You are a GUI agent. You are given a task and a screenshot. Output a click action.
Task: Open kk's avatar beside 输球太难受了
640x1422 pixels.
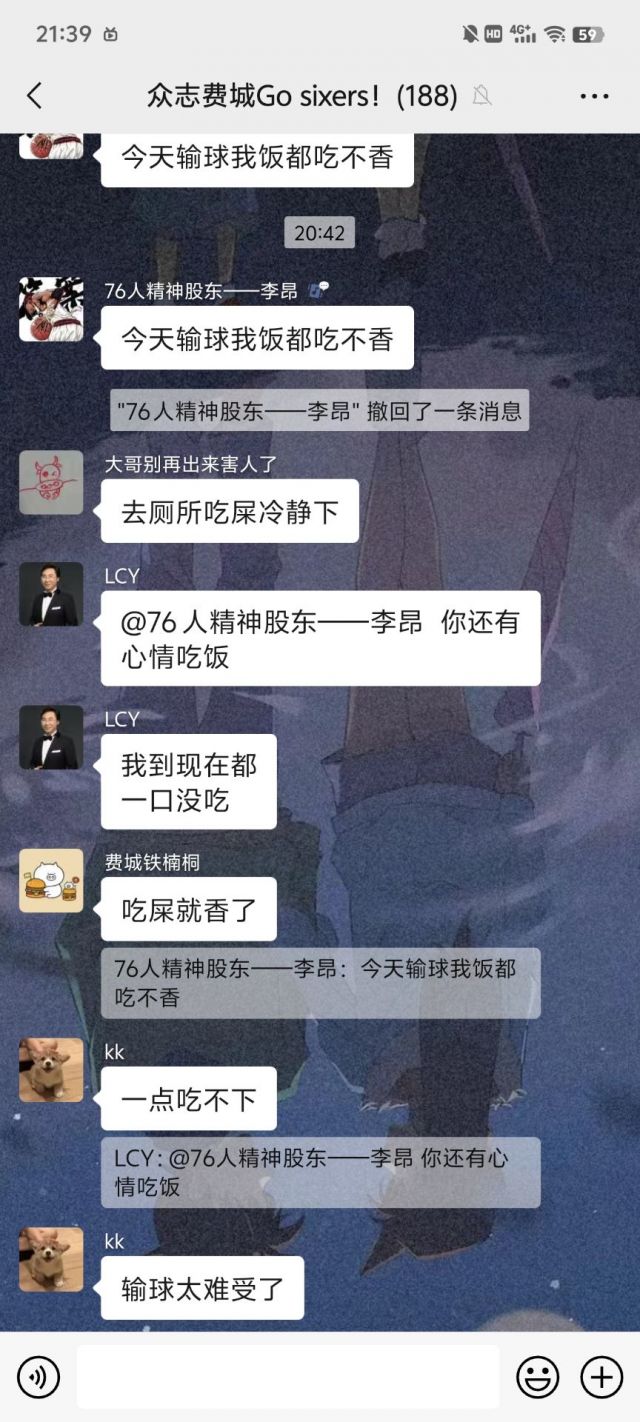pos(51,1259)
